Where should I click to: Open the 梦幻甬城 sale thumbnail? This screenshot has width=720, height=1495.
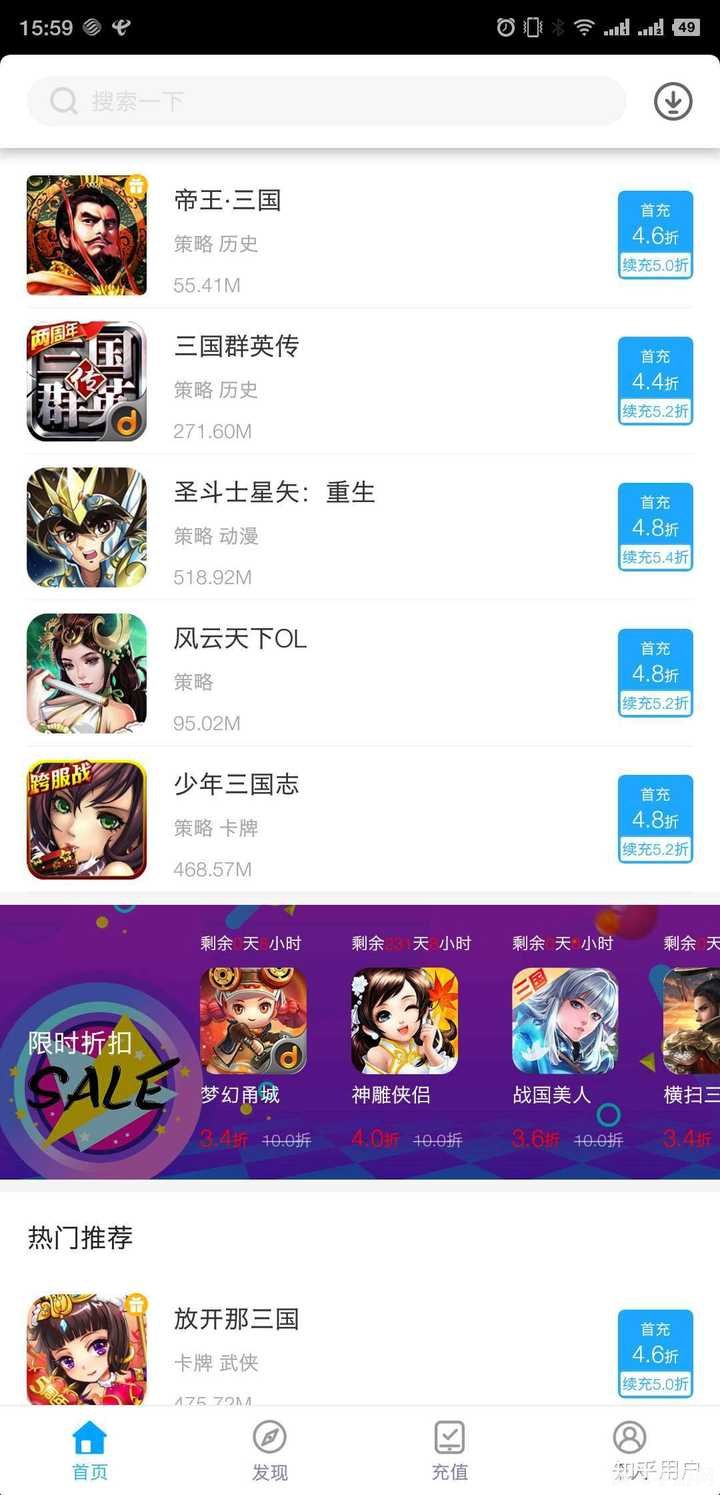tap(253, 1018)
